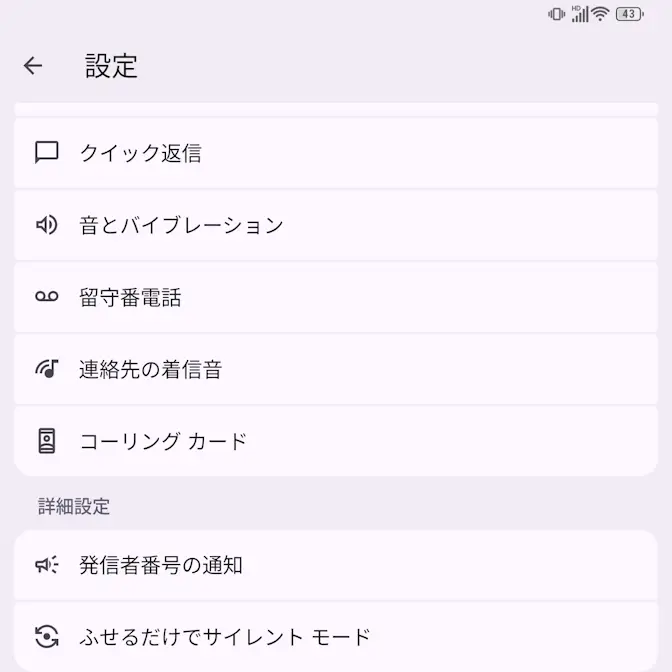The image size is (672, 672).
Task: Open 連絡先の着信音 settings
Action: (x=336, y=369)
